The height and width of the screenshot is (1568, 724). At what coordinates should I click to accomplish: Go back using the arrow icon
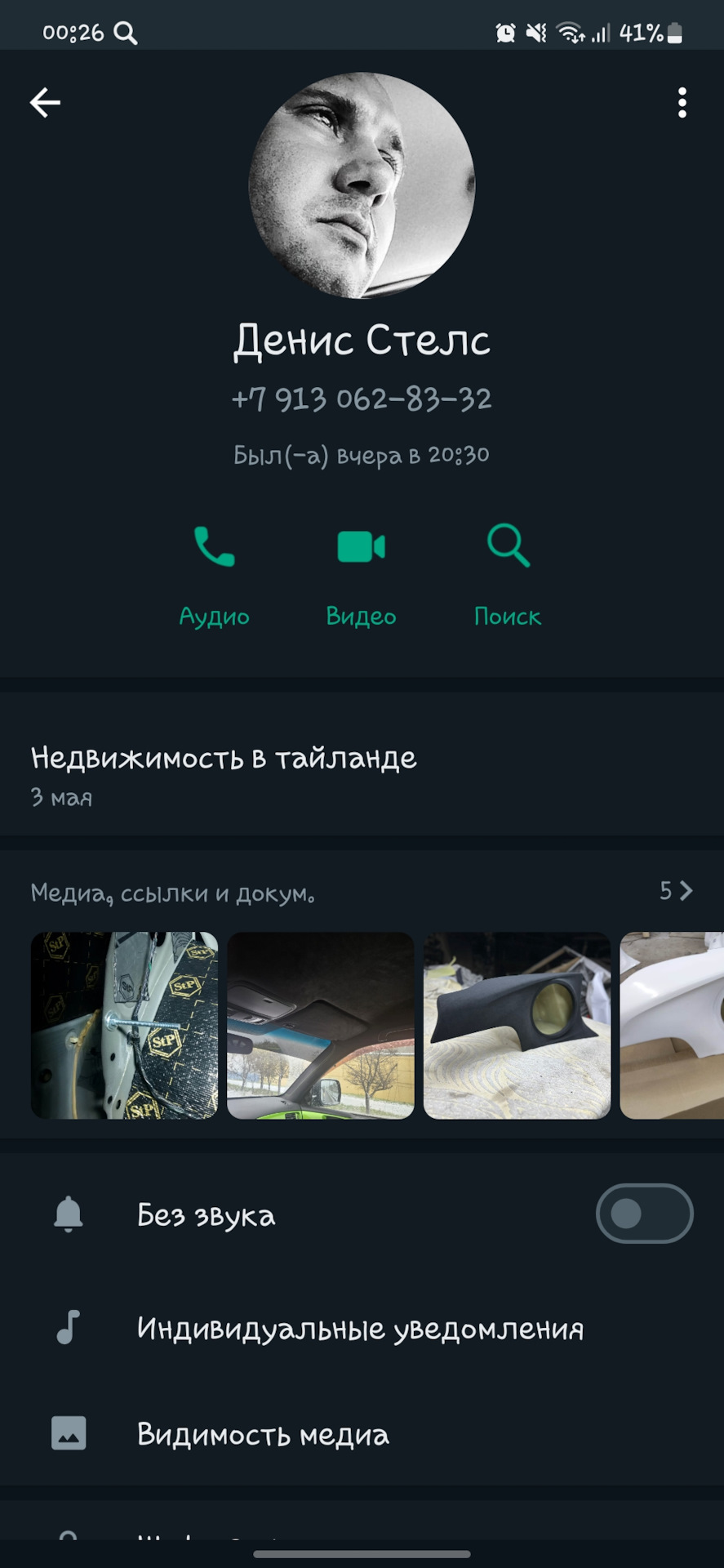tap(45, 103)
